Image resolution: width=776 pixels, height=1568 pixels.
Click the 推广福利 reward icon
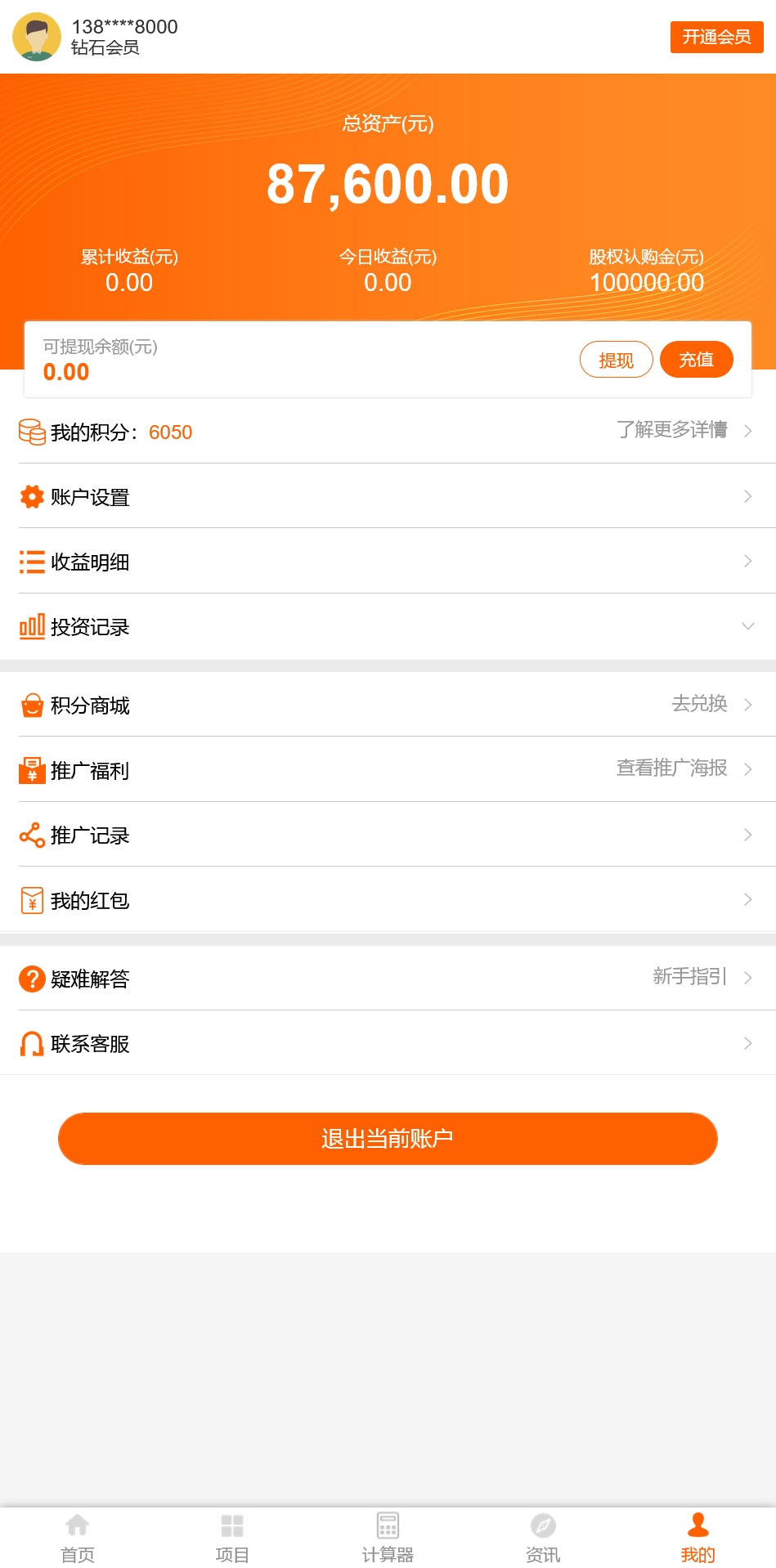31,769
